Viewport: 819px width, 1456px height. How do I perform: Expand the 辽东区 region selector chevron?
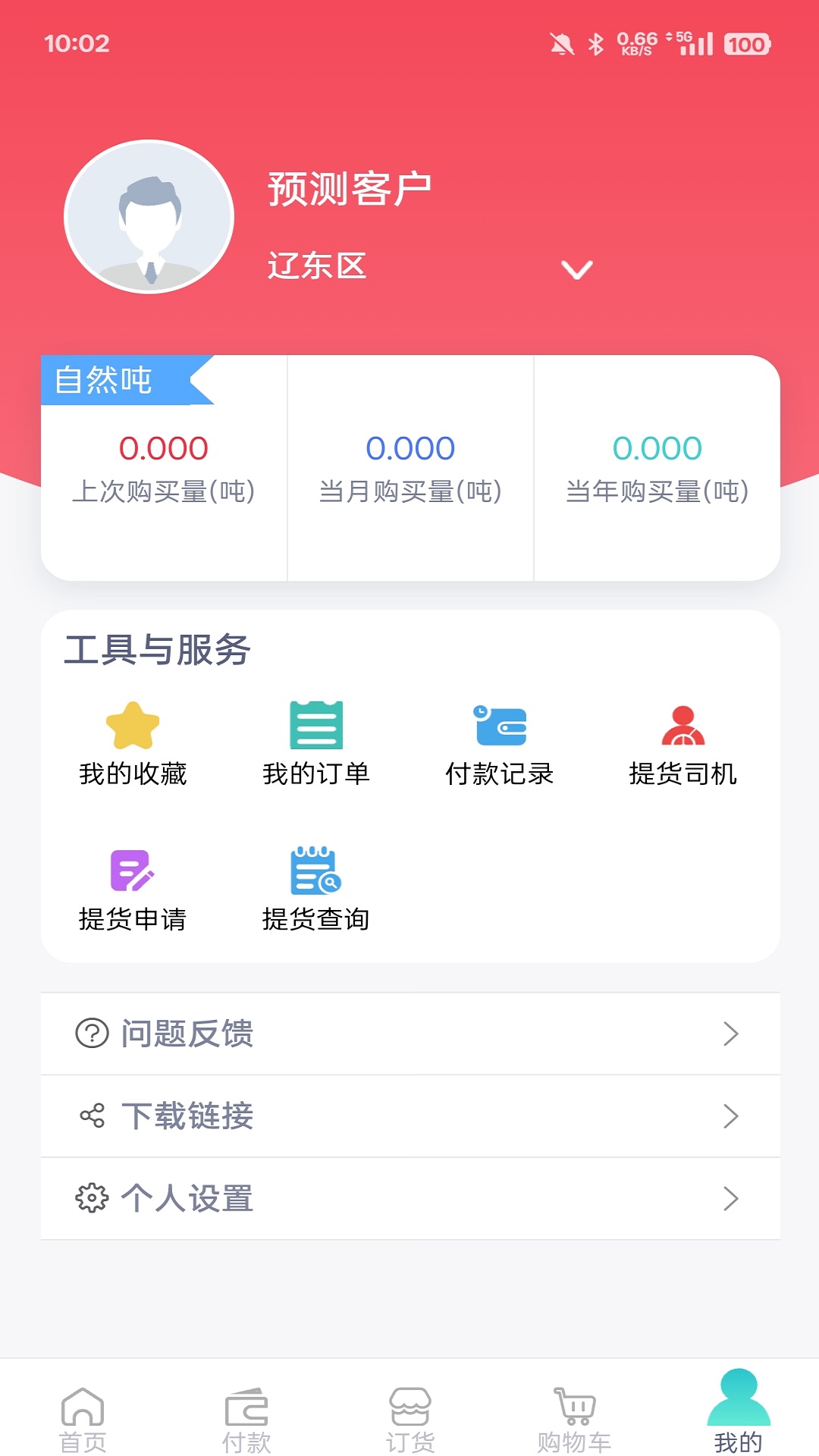(576, 270)
